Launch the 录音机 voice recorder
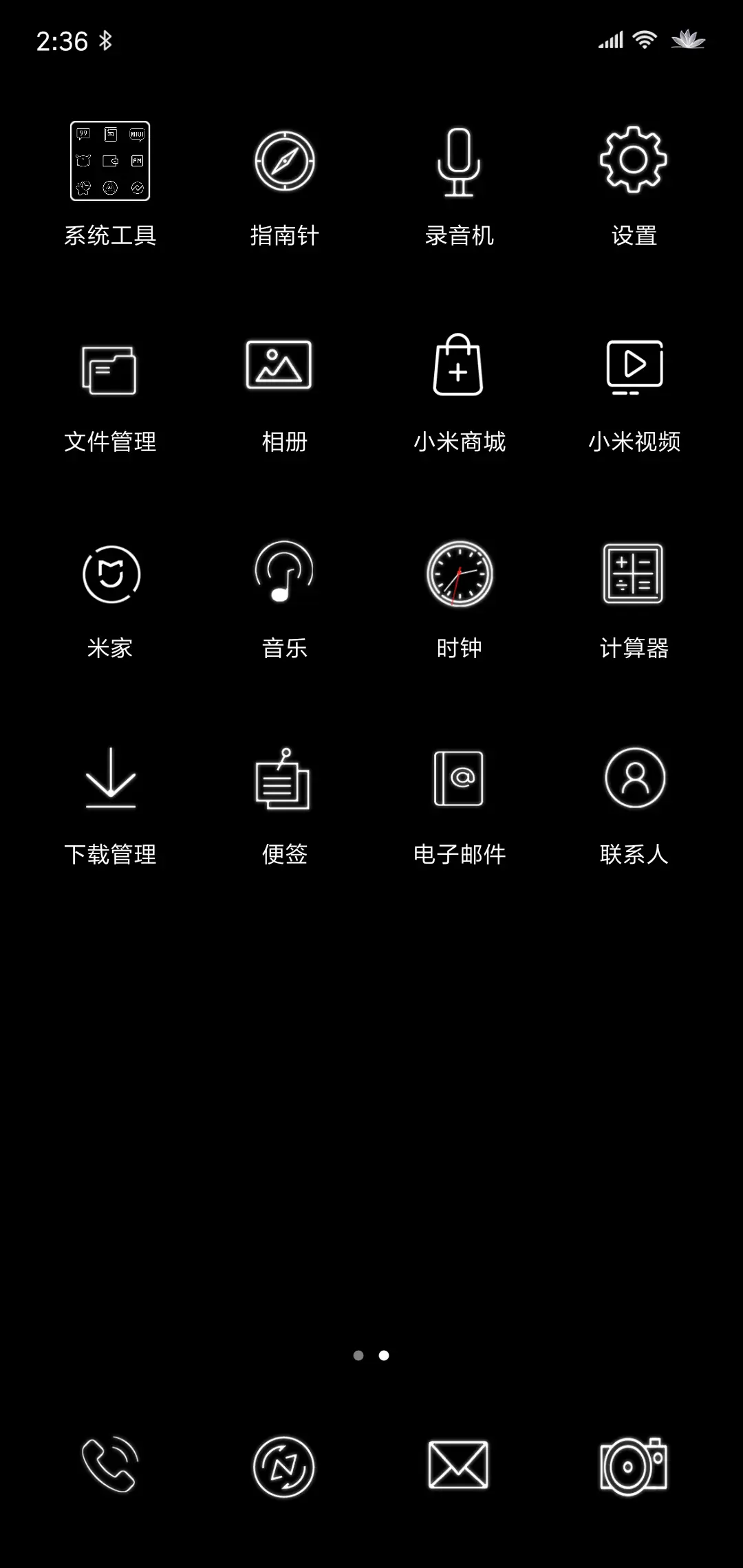 point(459,162)
